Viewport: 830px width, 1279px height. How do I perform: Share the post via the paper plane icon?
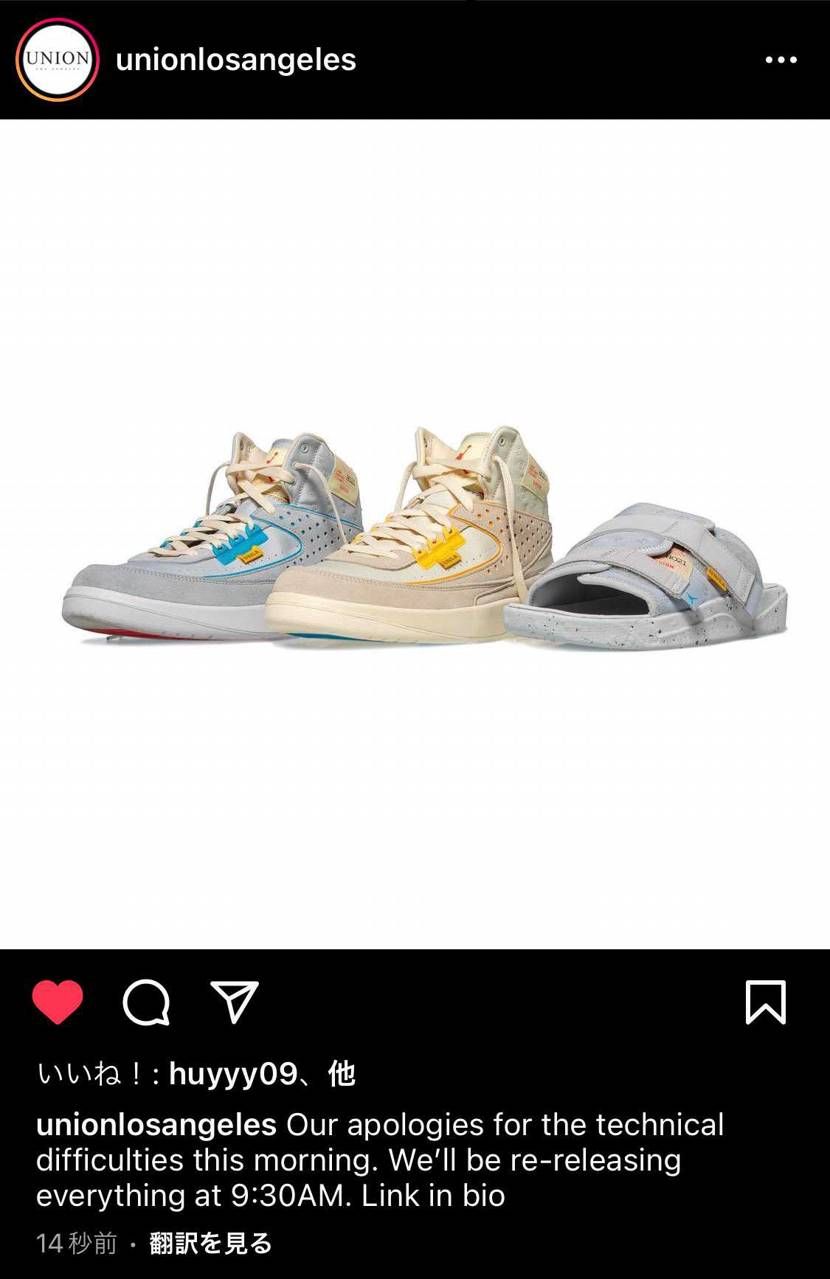235,1002
